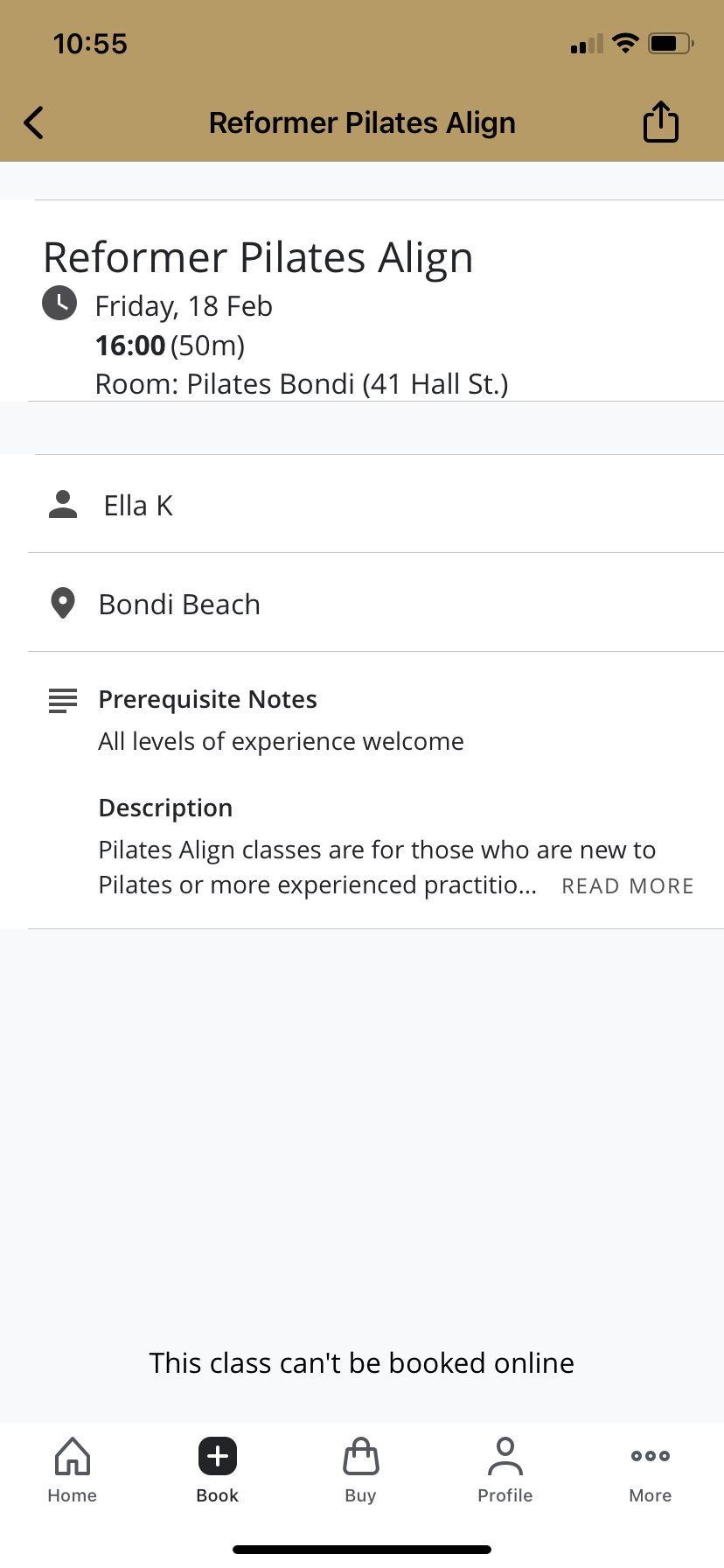Share this Reformer Pilates Align class

coord(661,122)
